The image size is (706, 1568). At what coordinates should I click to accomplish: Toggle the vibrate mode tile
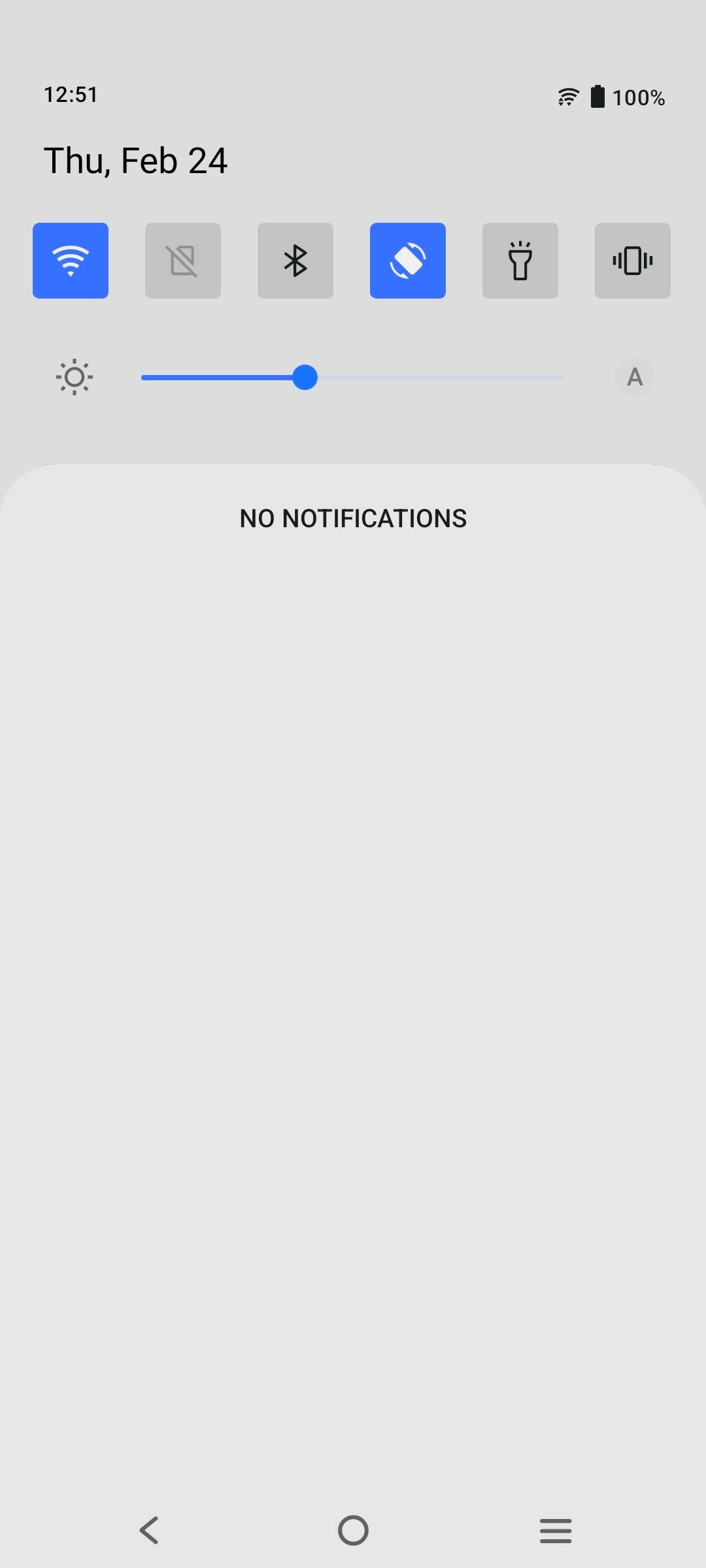point(632,261)
